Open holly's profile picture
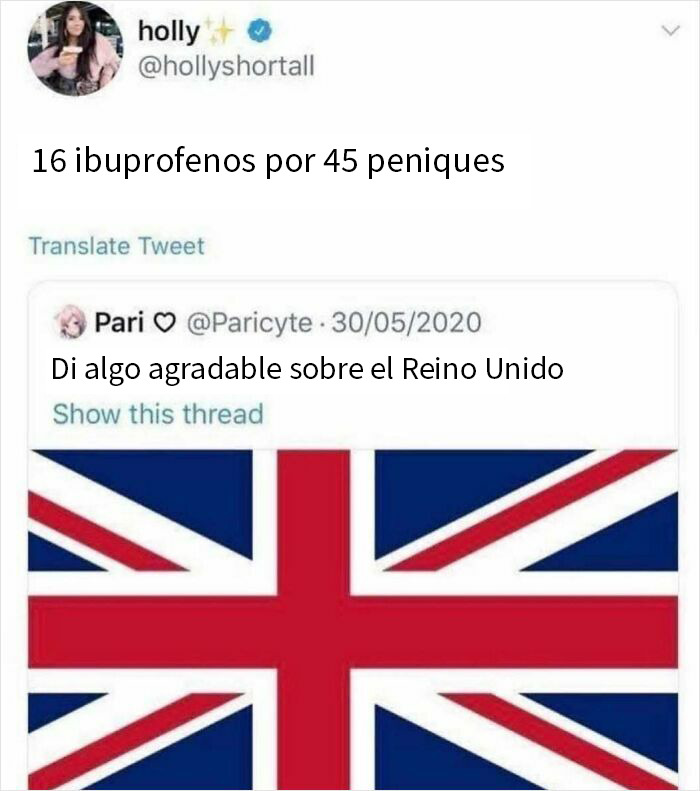This screenshot has height=791, width=700. (x=76, y=49)
